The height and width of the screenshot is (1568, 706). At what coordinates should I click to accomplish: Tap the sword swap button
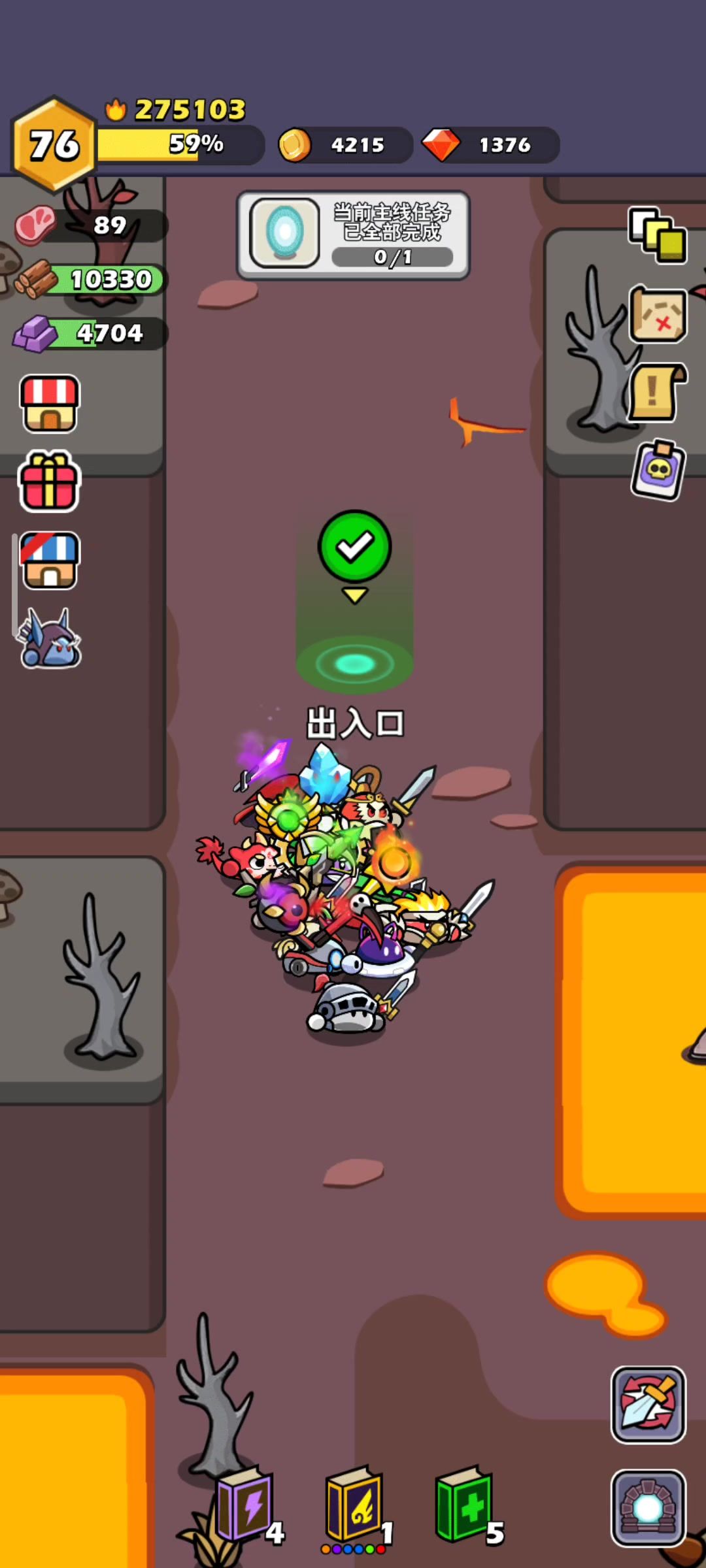(648, 1405)
